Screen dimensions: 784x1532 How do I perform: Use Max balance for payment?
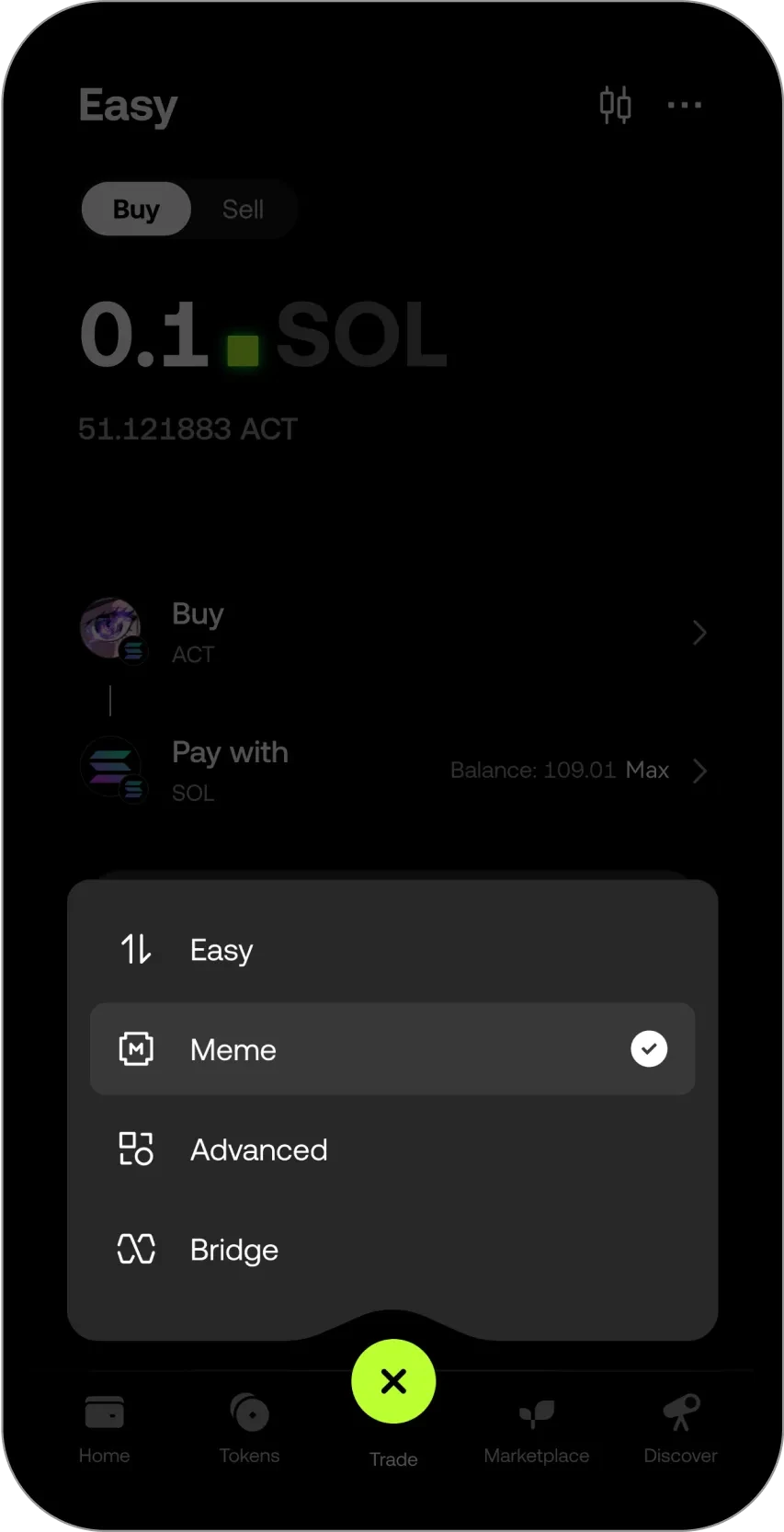click(647, 771)
